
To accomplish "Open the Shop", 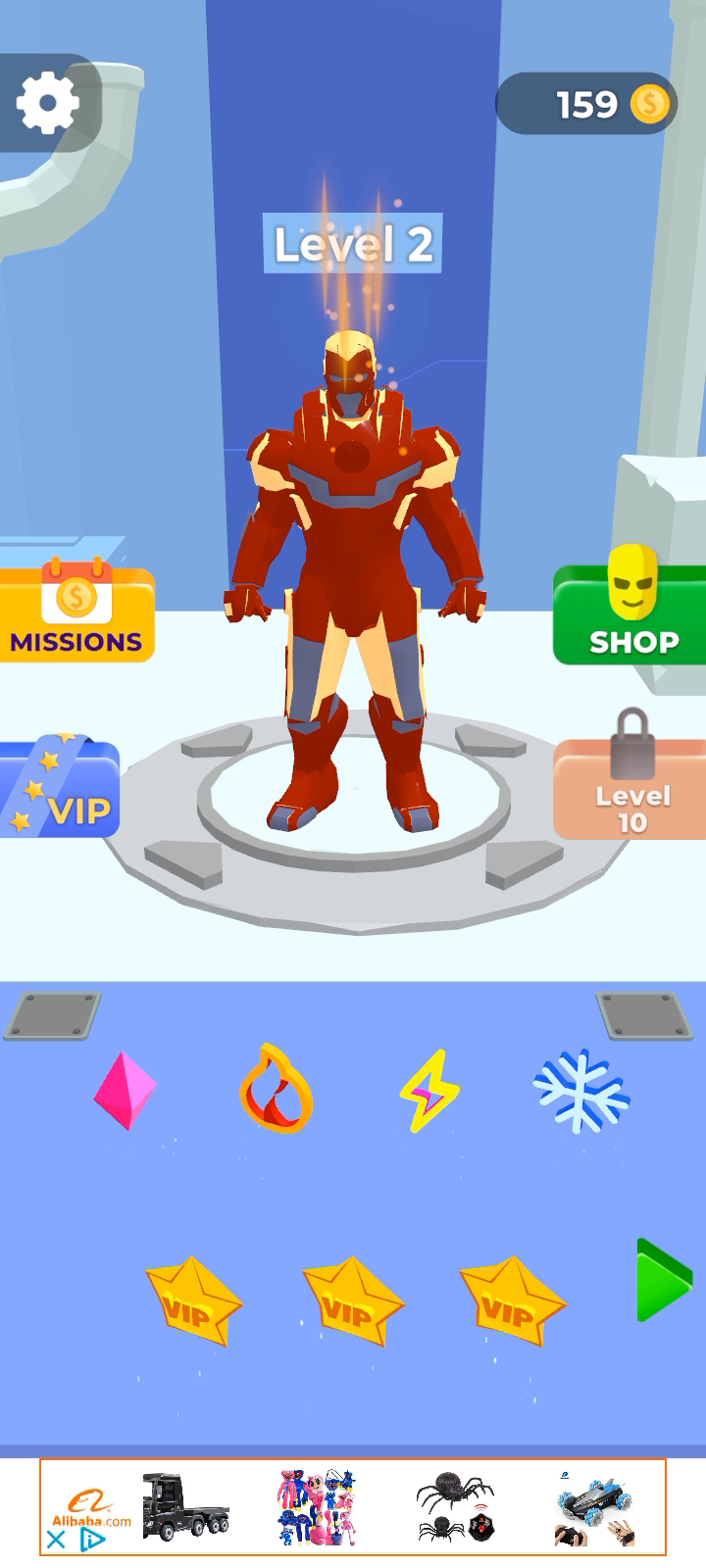I will click(x=632, y=612).
